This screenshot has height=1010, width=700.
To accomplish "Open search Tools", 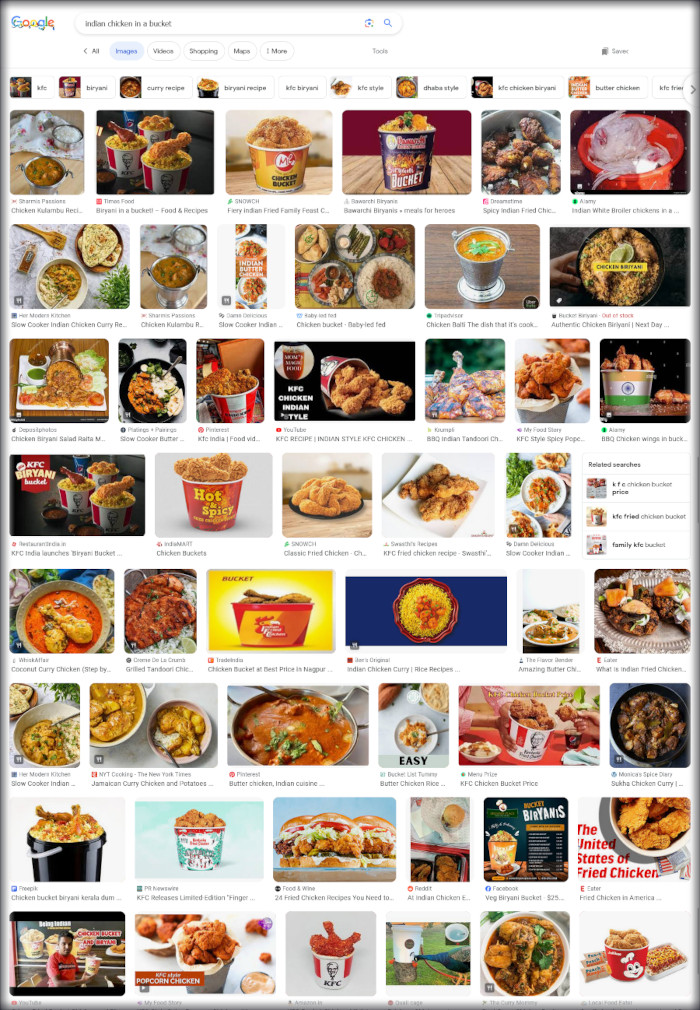I will 380,51.
